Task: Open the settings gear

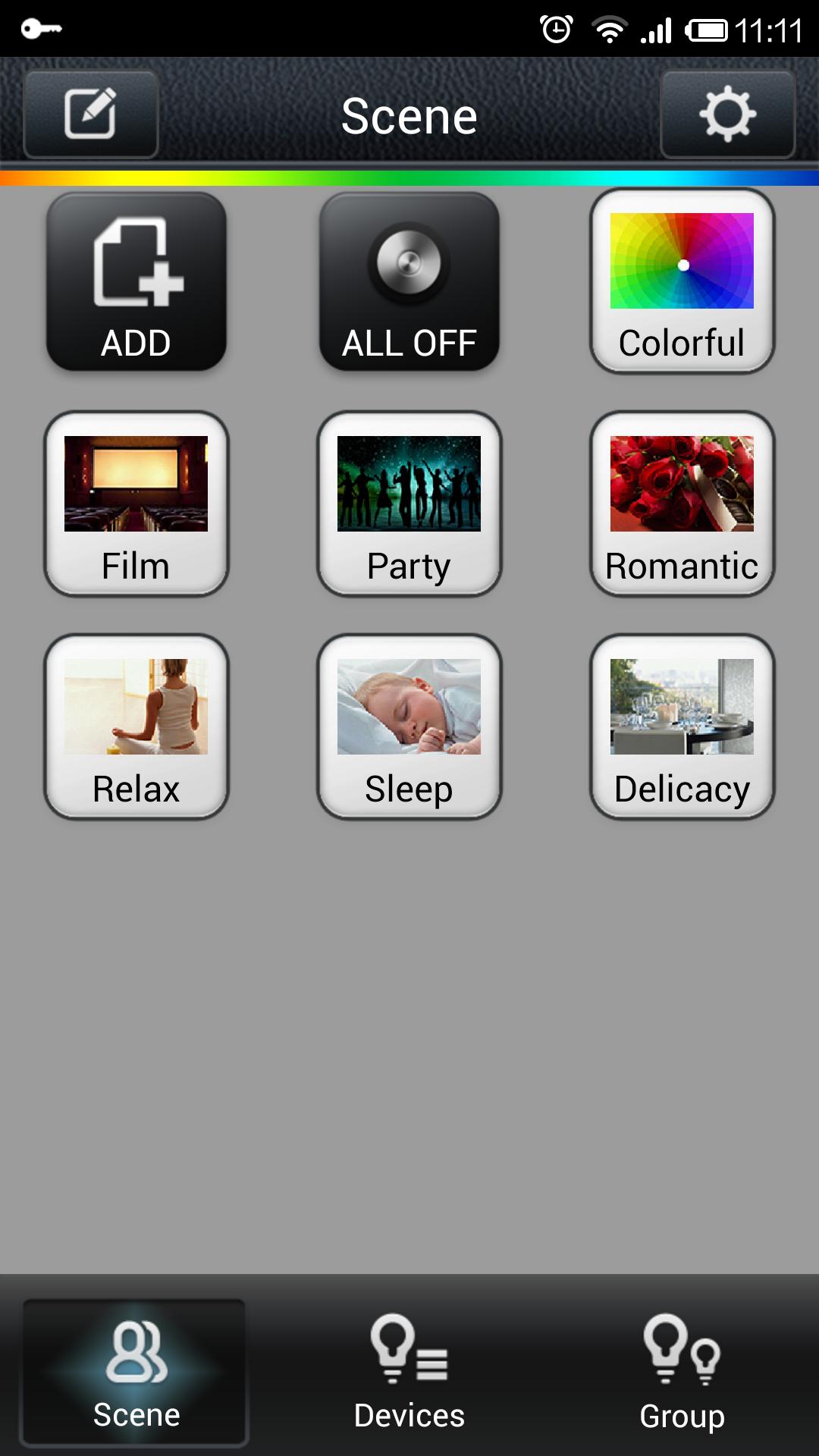Action: (x=727, y=115)
